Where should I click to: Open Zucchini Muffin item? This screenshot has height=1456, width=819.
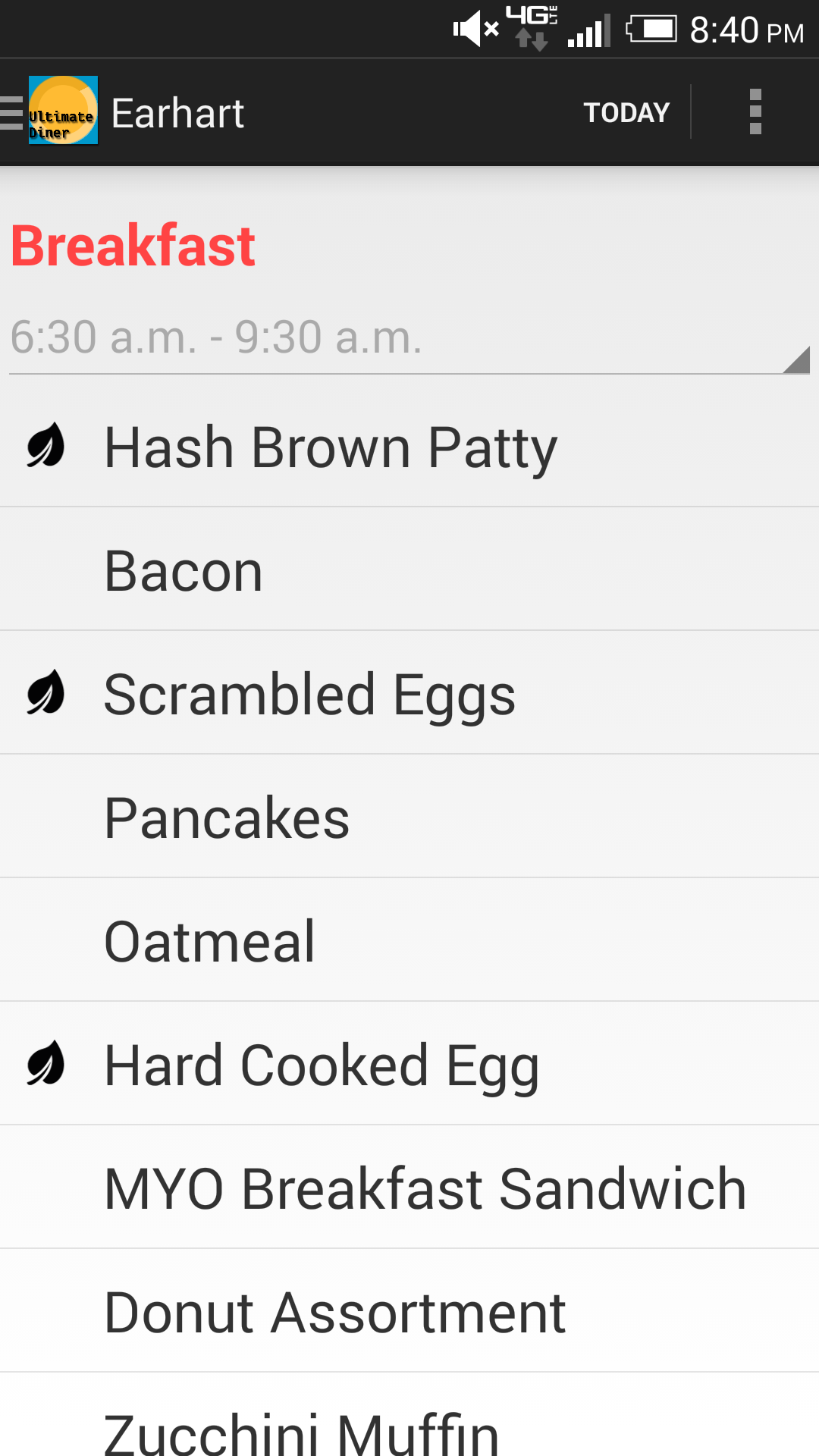[x=409, y=1415]
